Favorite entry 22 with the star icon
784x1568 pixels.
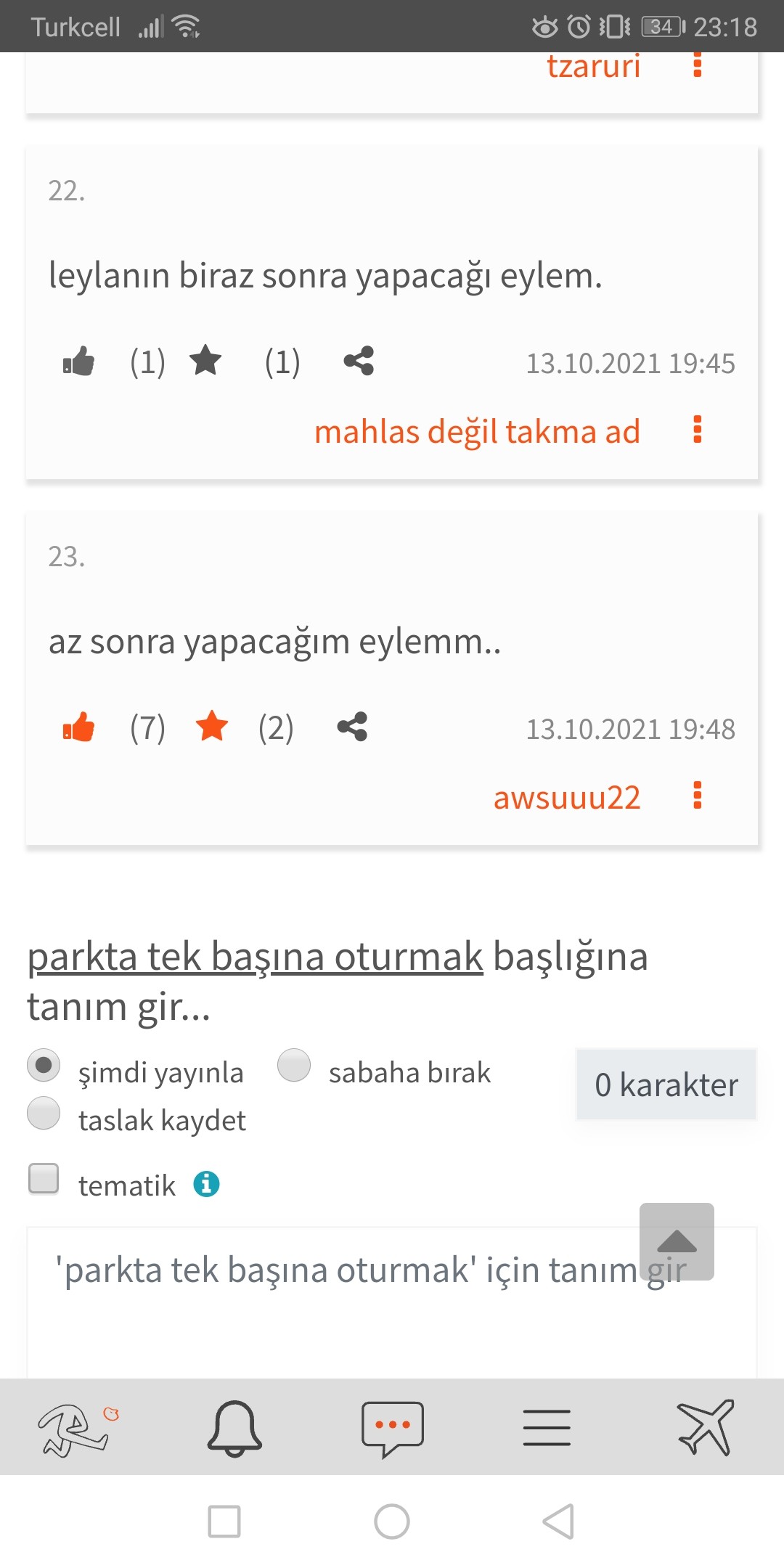point(205,360)
